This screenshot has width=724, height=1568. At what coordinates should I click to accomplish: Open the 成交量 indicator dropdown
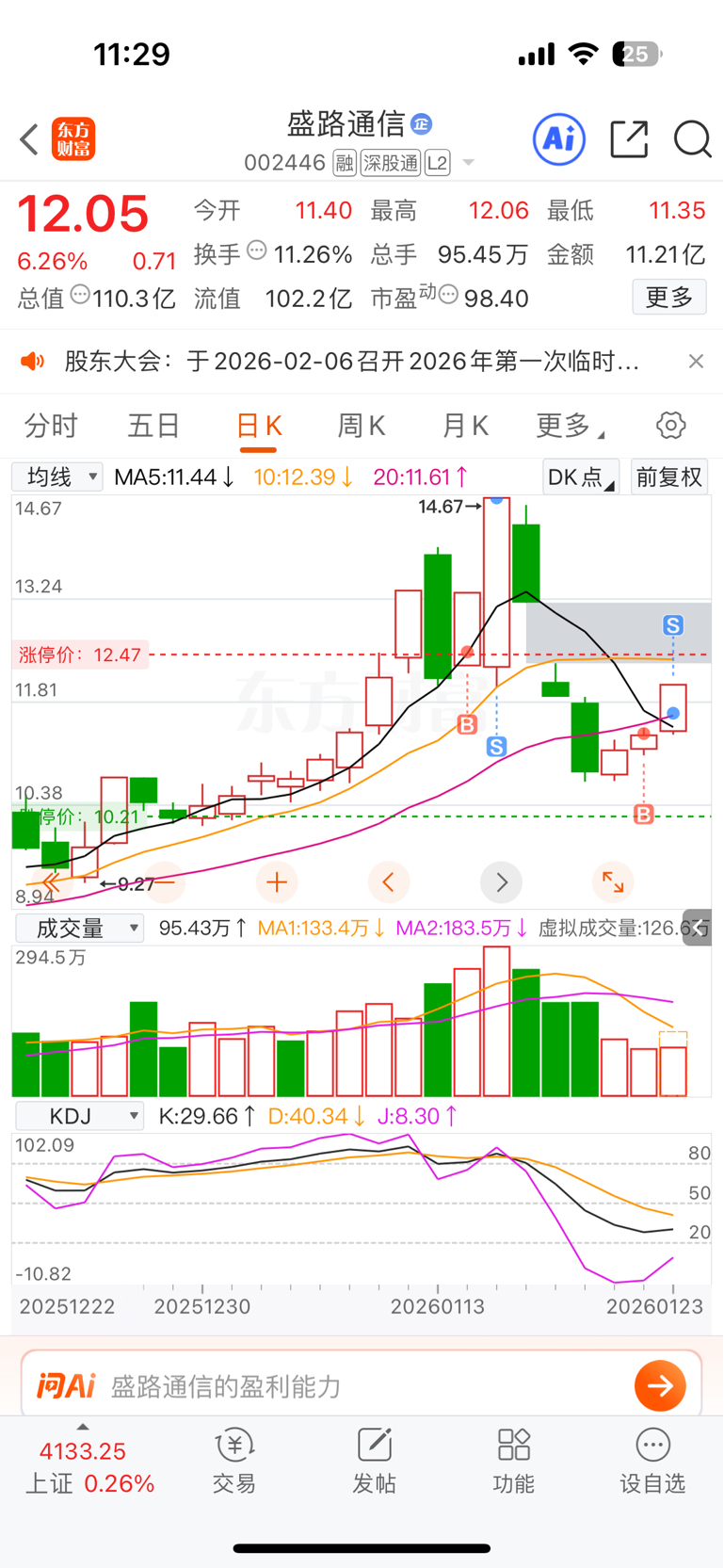(x=79, y=929)
